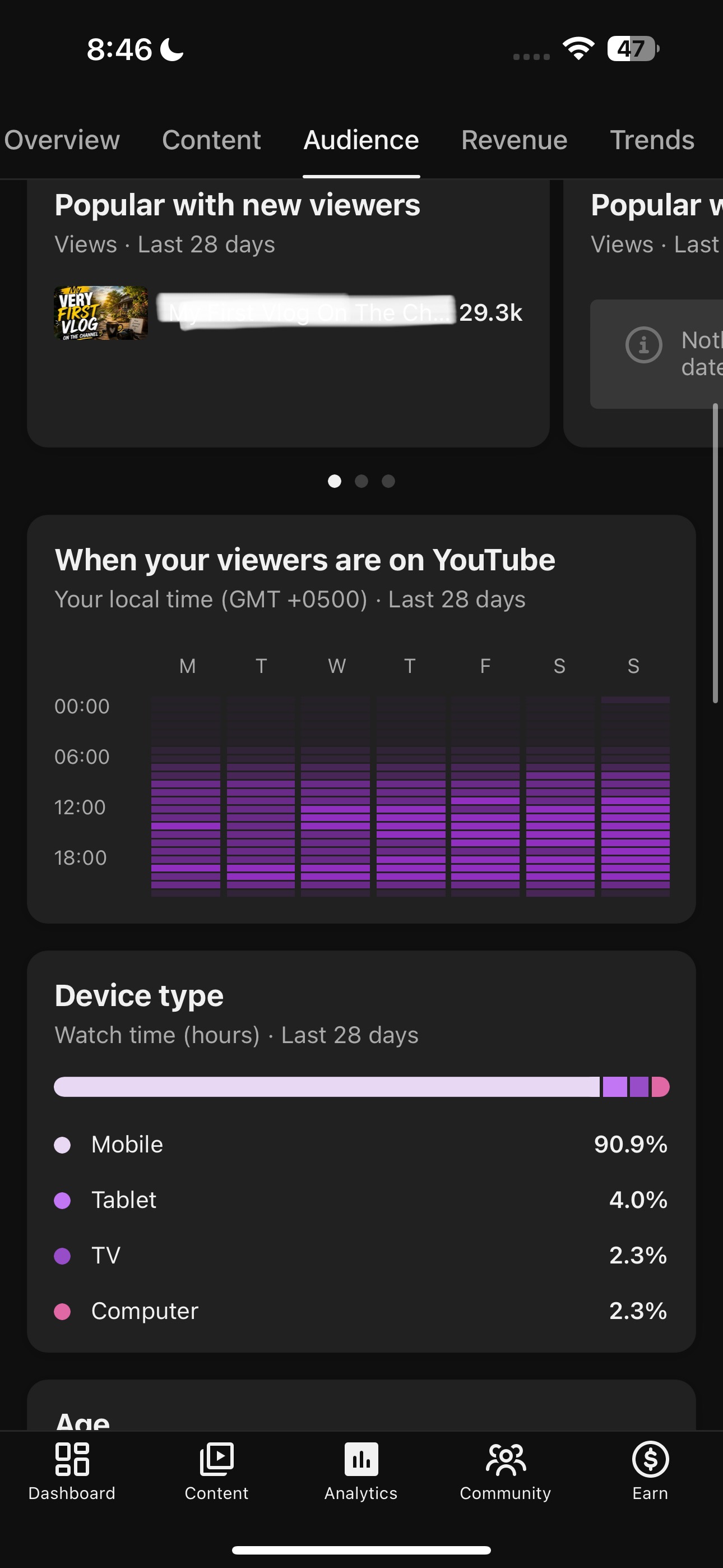Go to Dashboard in bottom navigation

click(x=72, y=1470)
